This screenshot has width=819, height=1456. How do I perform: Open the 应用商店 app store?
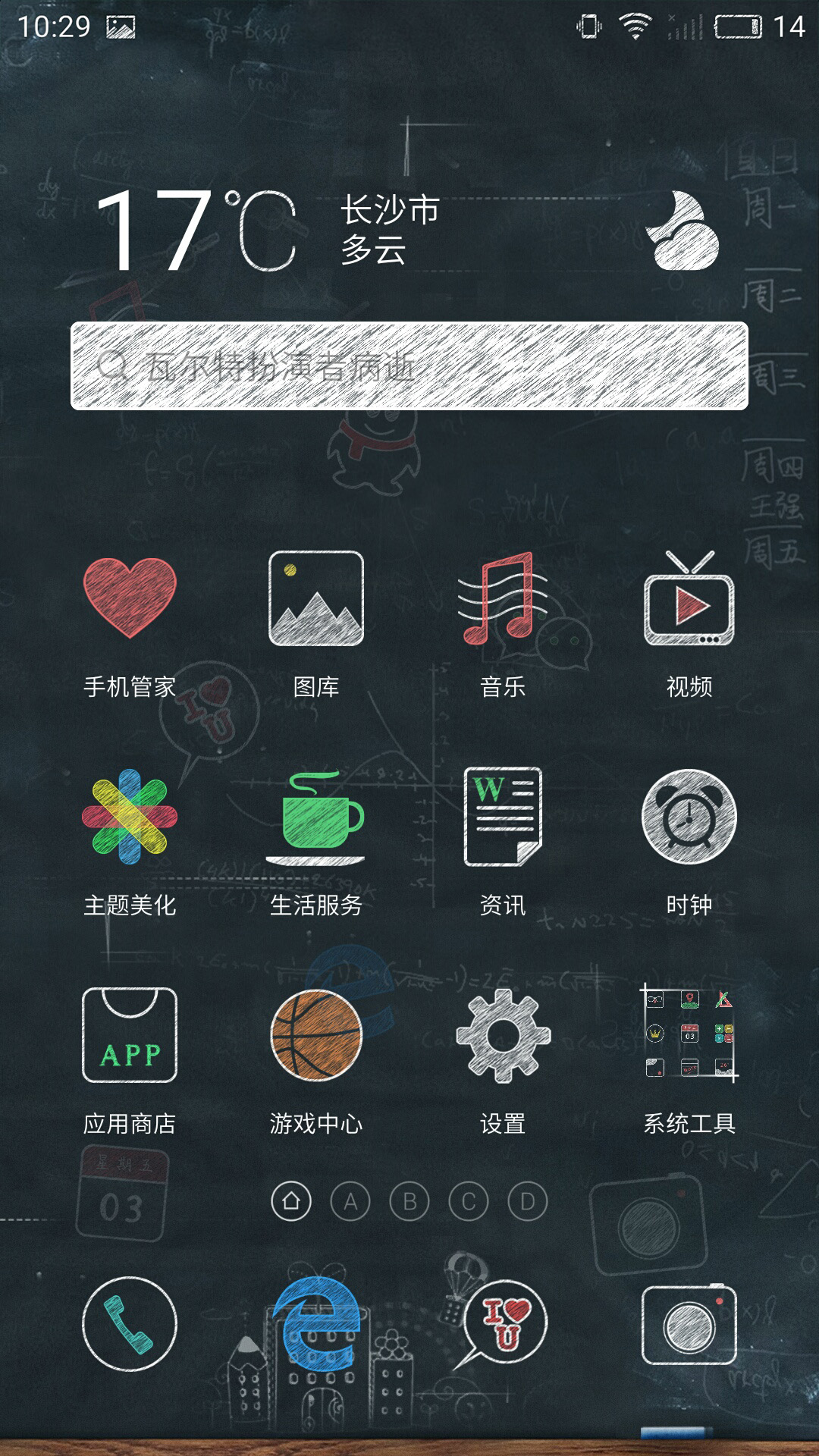(130, 1036)
